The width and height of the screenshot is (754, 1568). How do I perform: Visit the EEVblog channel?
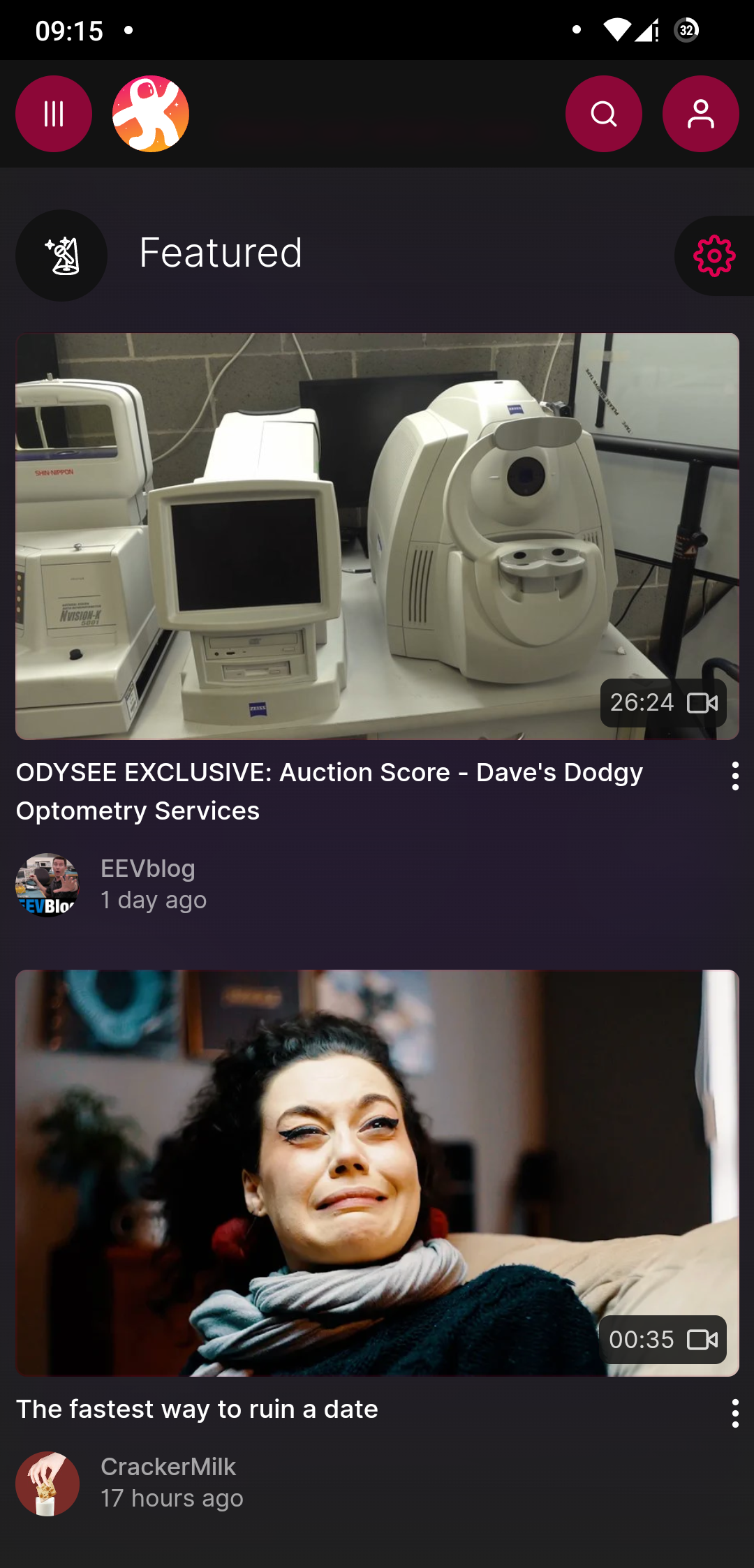pos(148,868)
